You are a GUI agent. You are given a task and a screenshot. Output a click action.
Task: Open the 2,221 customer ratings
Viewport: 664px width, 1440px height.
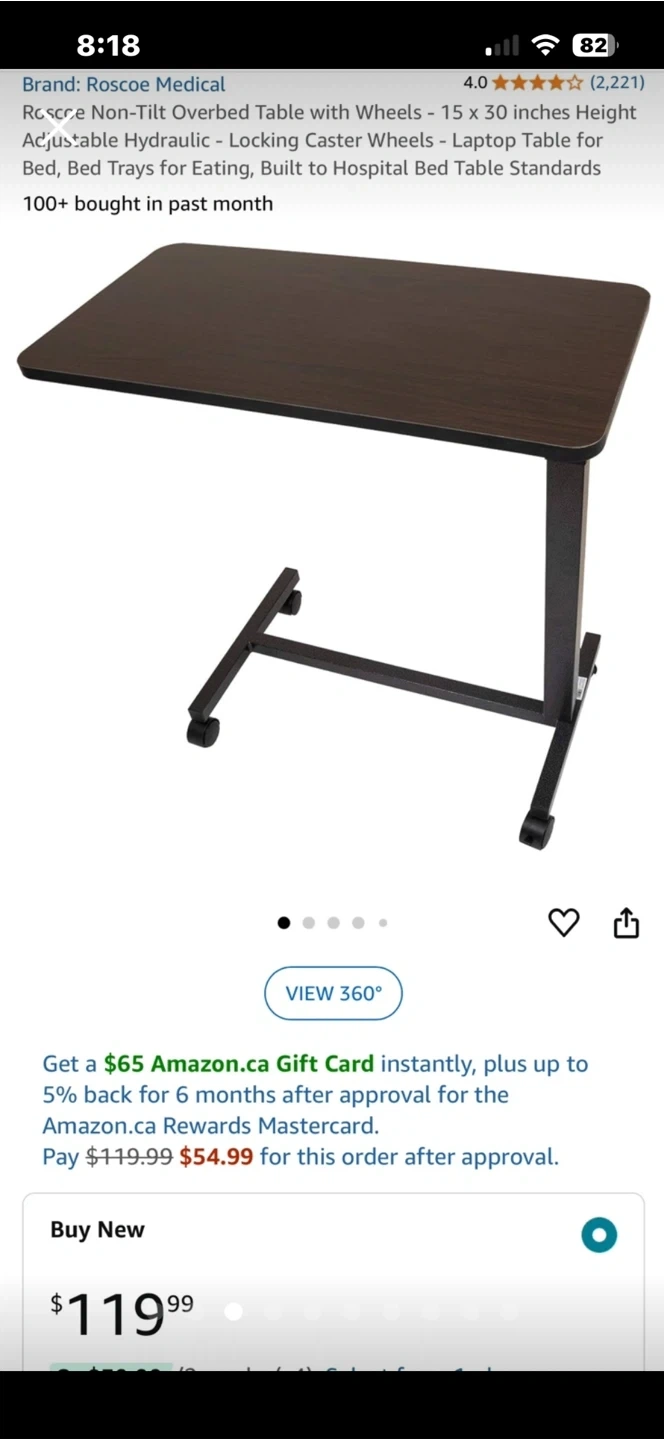tap(616, 83)
